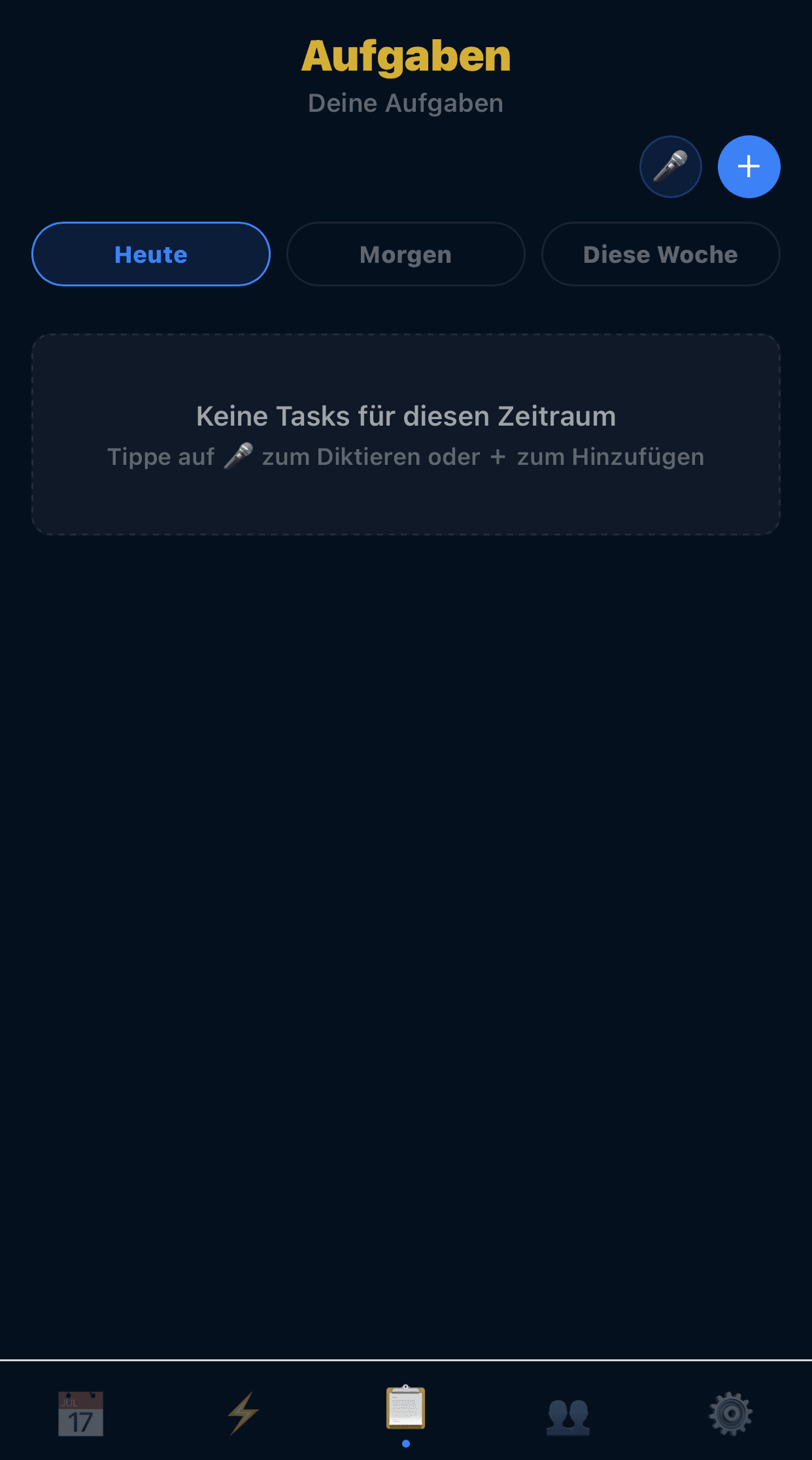The width and height of the screenshot is (812, 1460).
Task: Open the lightning bolt tab
Action: point(243,1414)
